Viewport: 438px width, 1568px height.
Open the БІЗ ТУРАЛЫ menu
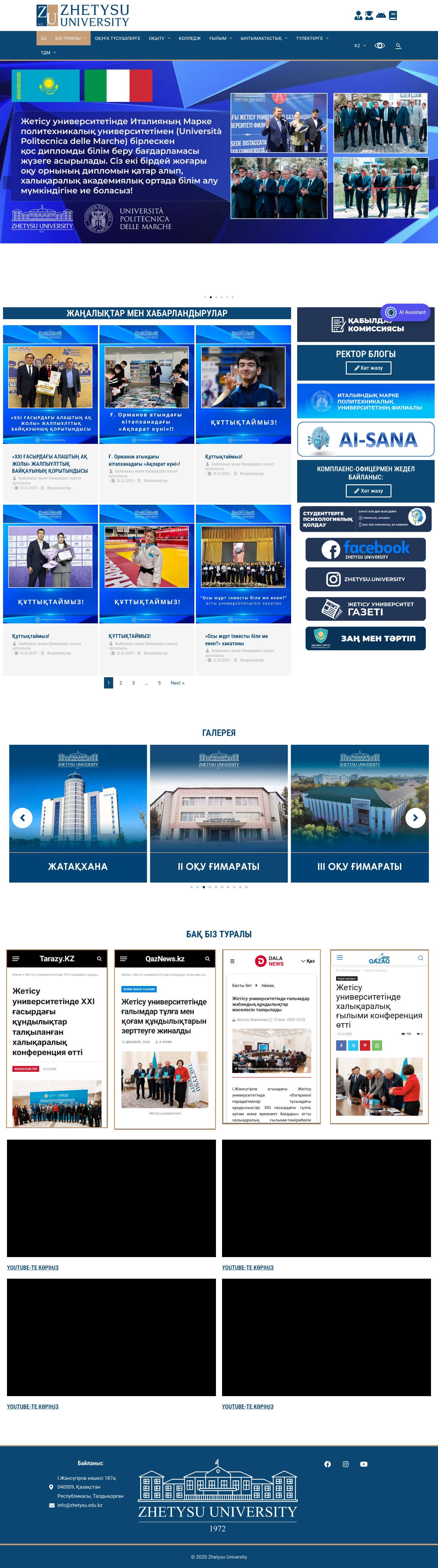coord(71,38)
